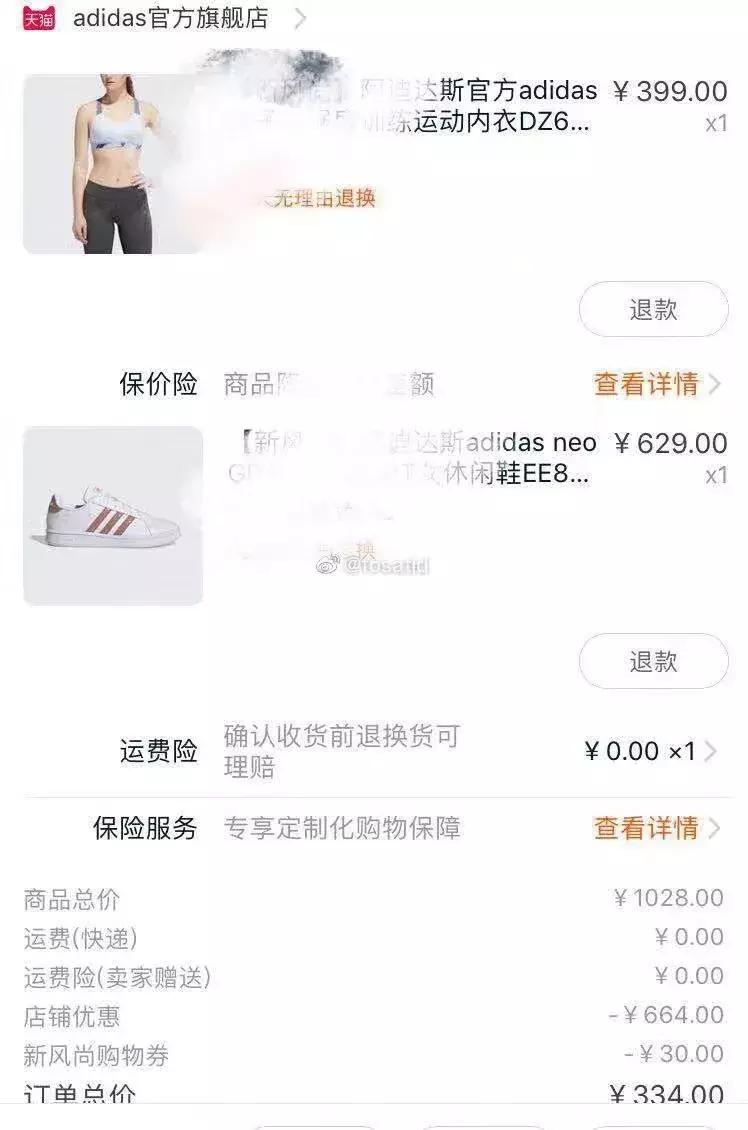Click the 无理由退换 tag on first item
Image resolution: width=748 pixels, height=1130 pixels.
(318, 199)
